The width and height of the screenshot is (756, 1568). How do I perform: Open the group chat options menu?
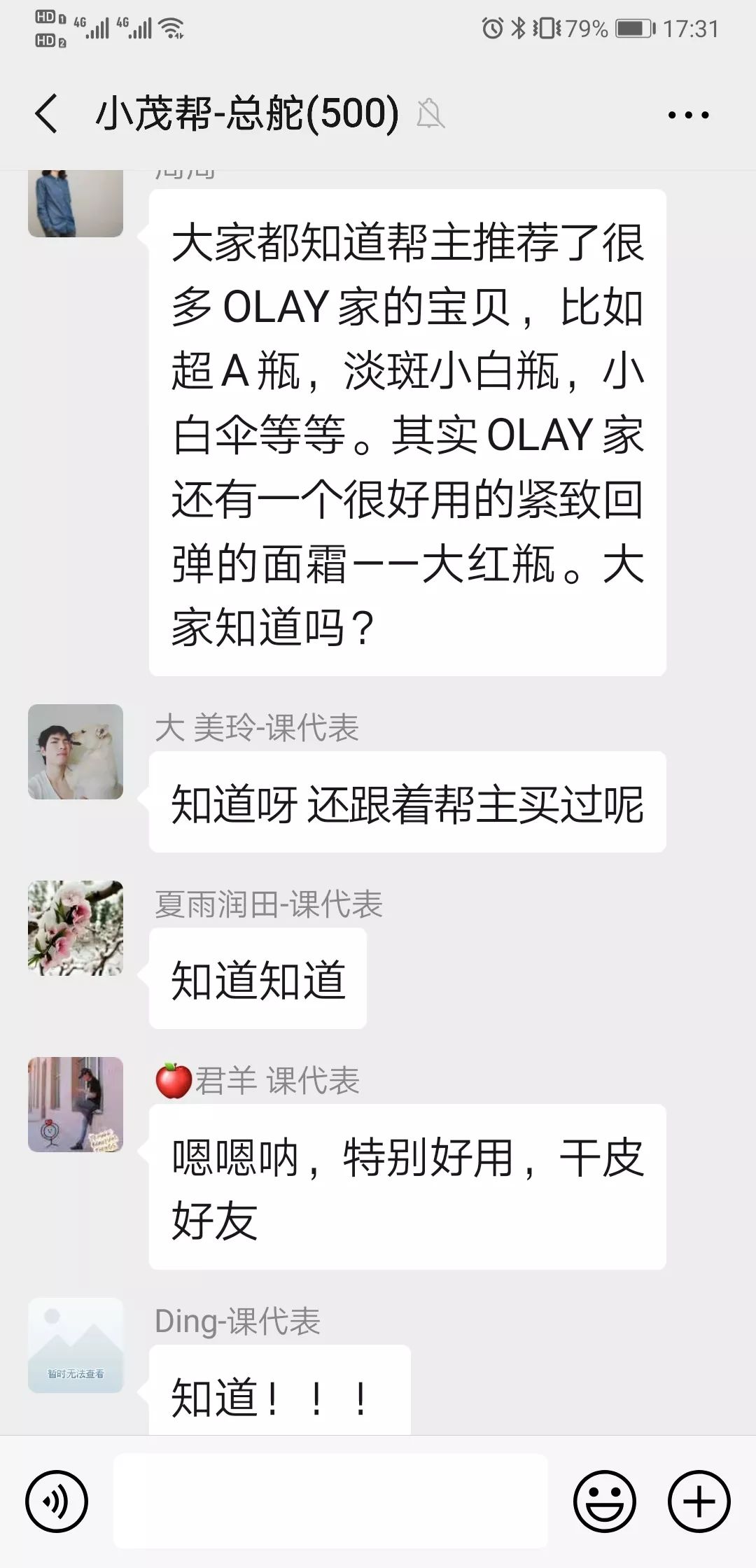click(x=688, y=115)
